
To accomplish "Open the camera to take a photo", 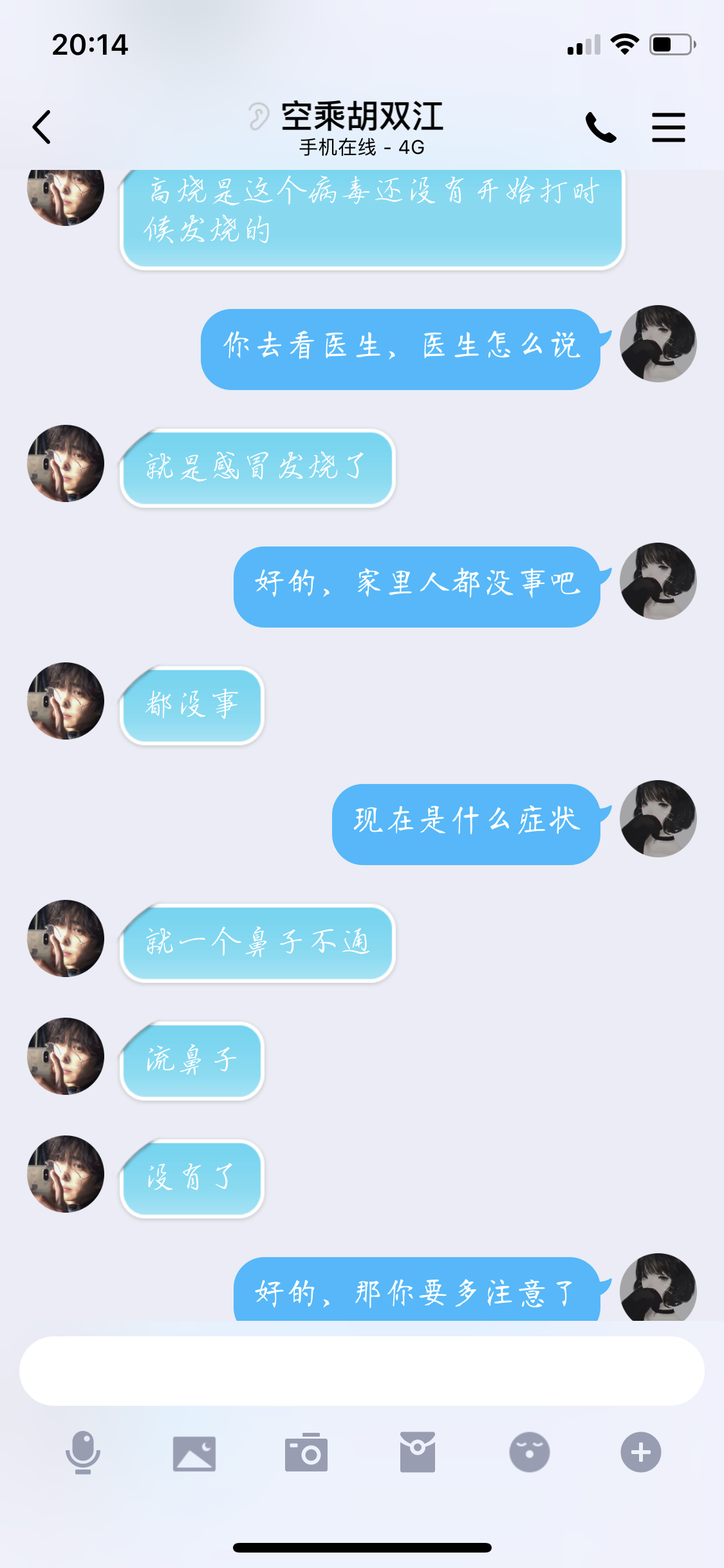I will [x=306, y=1453].
